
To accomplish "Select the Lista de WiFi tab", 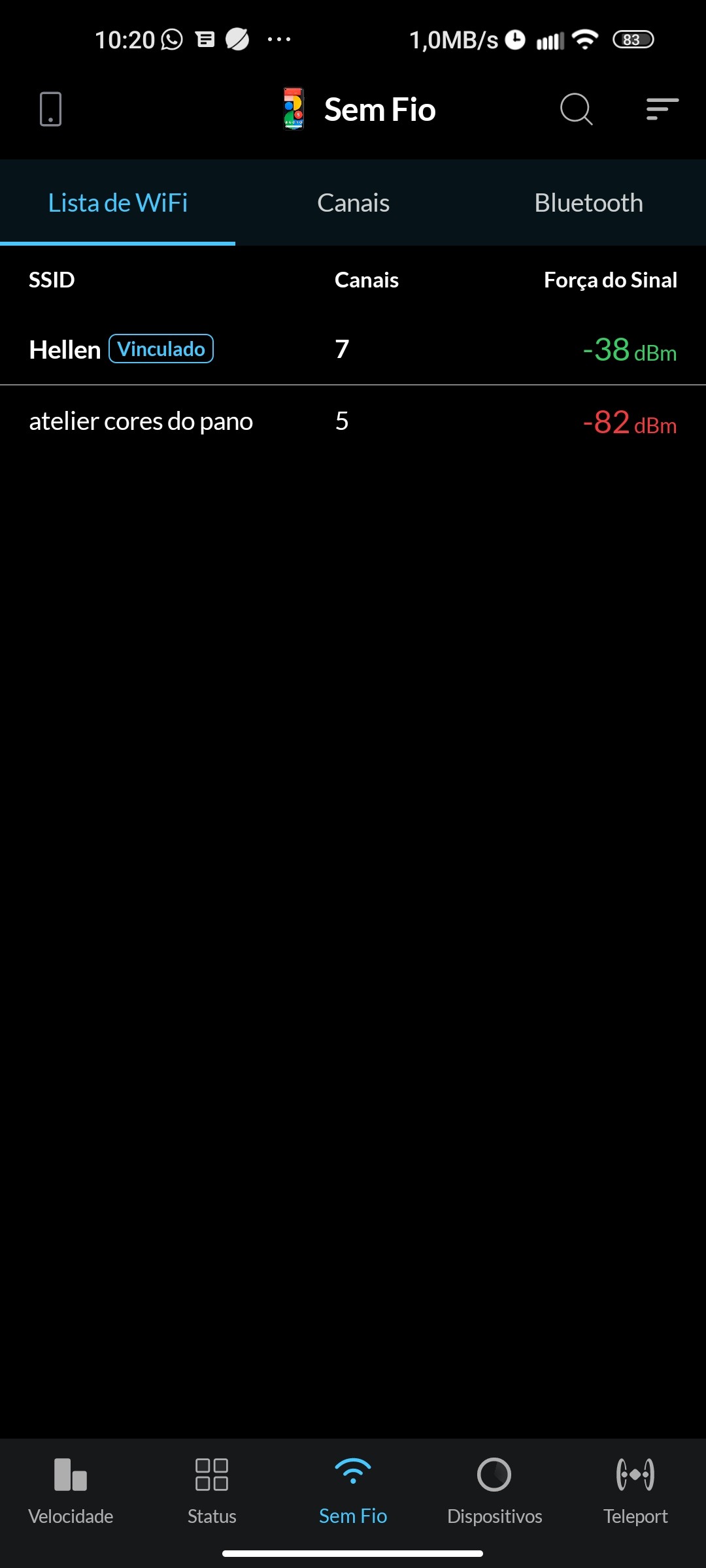I will pos(118,203).
